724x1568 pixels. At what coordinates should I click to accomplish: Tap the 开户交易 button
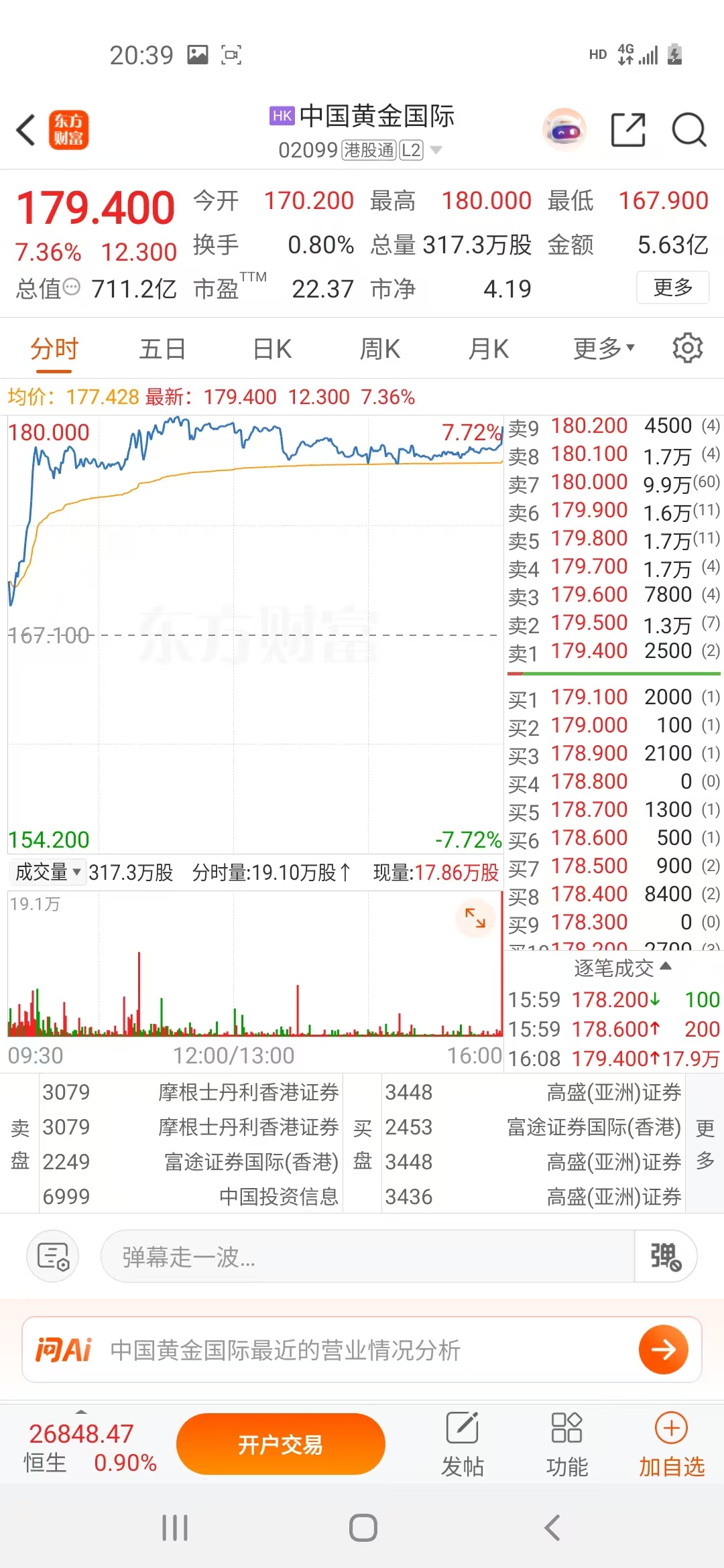pos(280,1445)
